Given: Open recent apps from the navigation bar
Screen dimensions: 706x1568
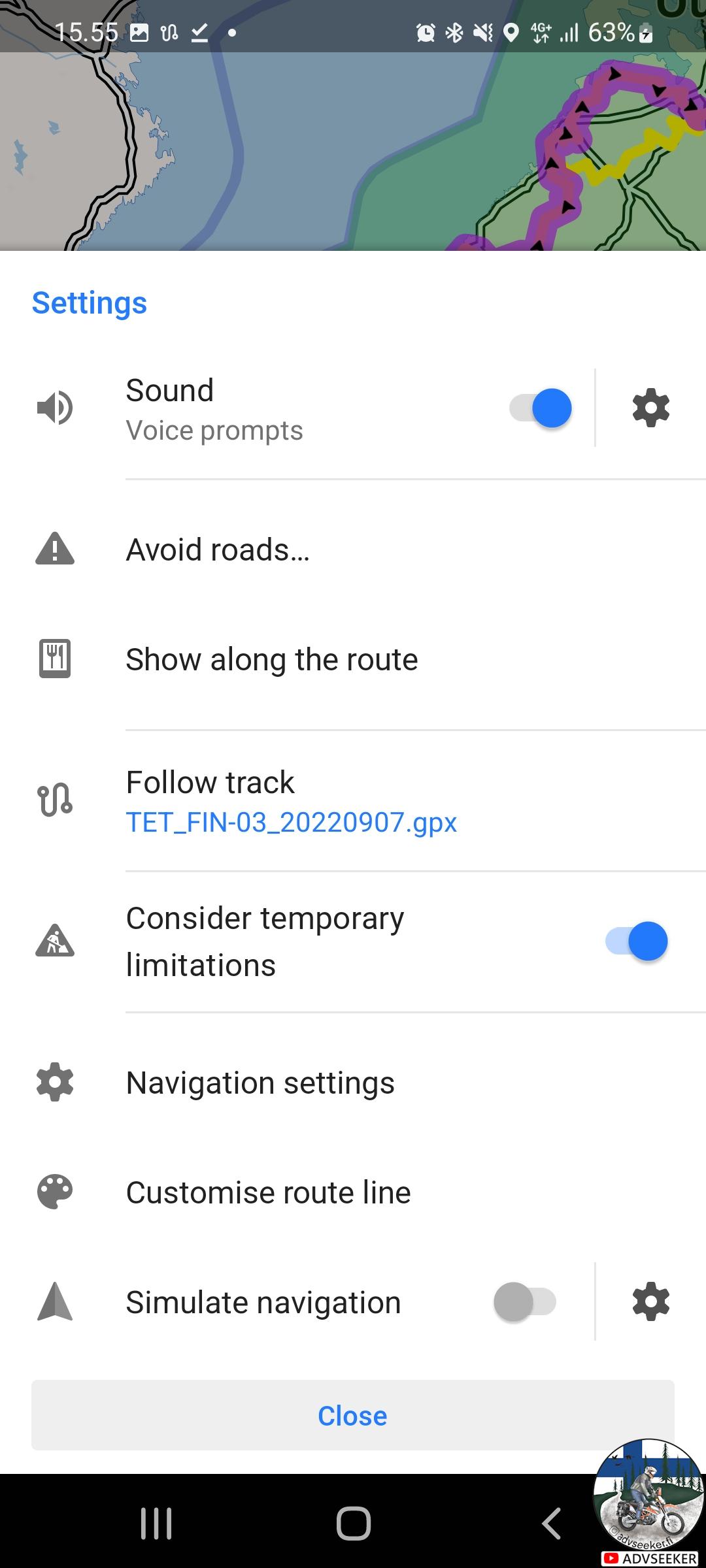Looking at the screenshot, I should click(x=156, y=1524).
